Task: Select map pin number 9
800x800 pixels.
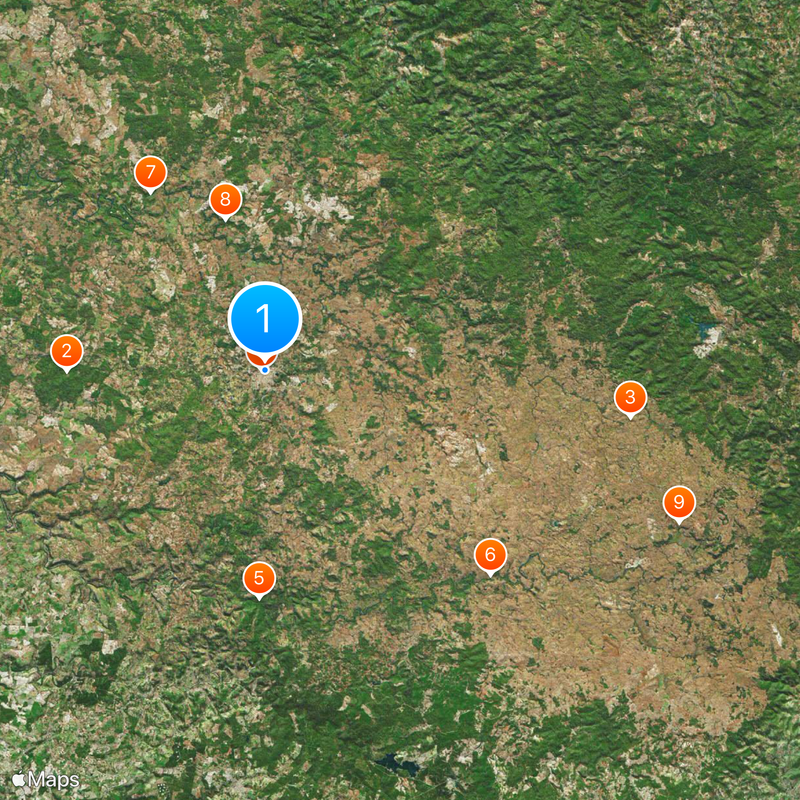Action: [679, 502]
